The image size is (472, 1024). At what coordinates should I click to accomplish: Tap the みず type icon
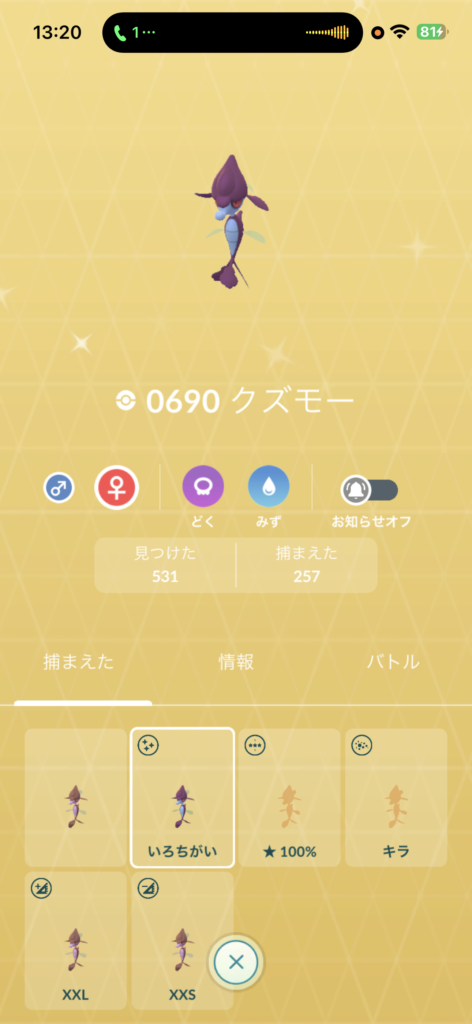point(269,487)
